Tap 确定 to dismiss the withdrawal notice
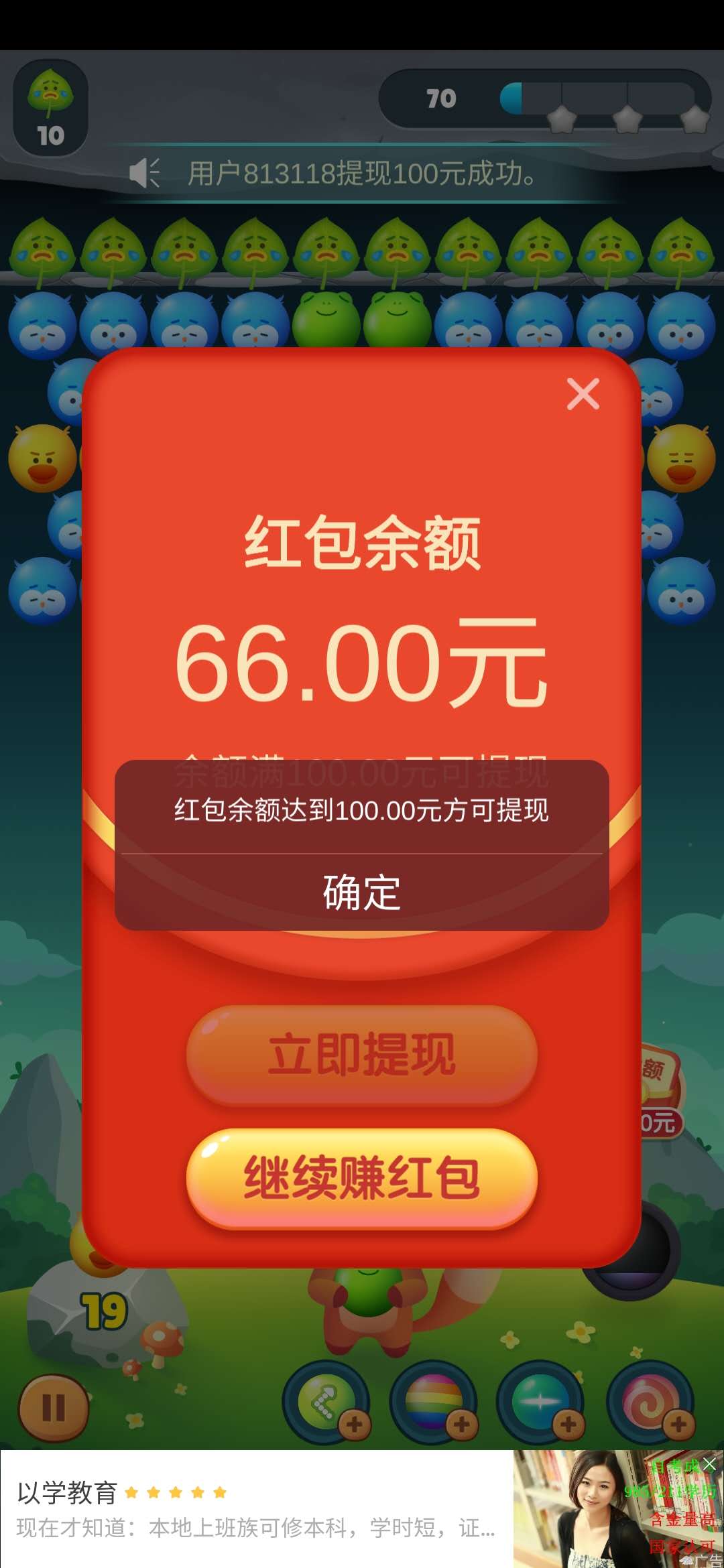The width and height of the screenshot is (724, 1568). pyautogui.click(x=362, y=893)
